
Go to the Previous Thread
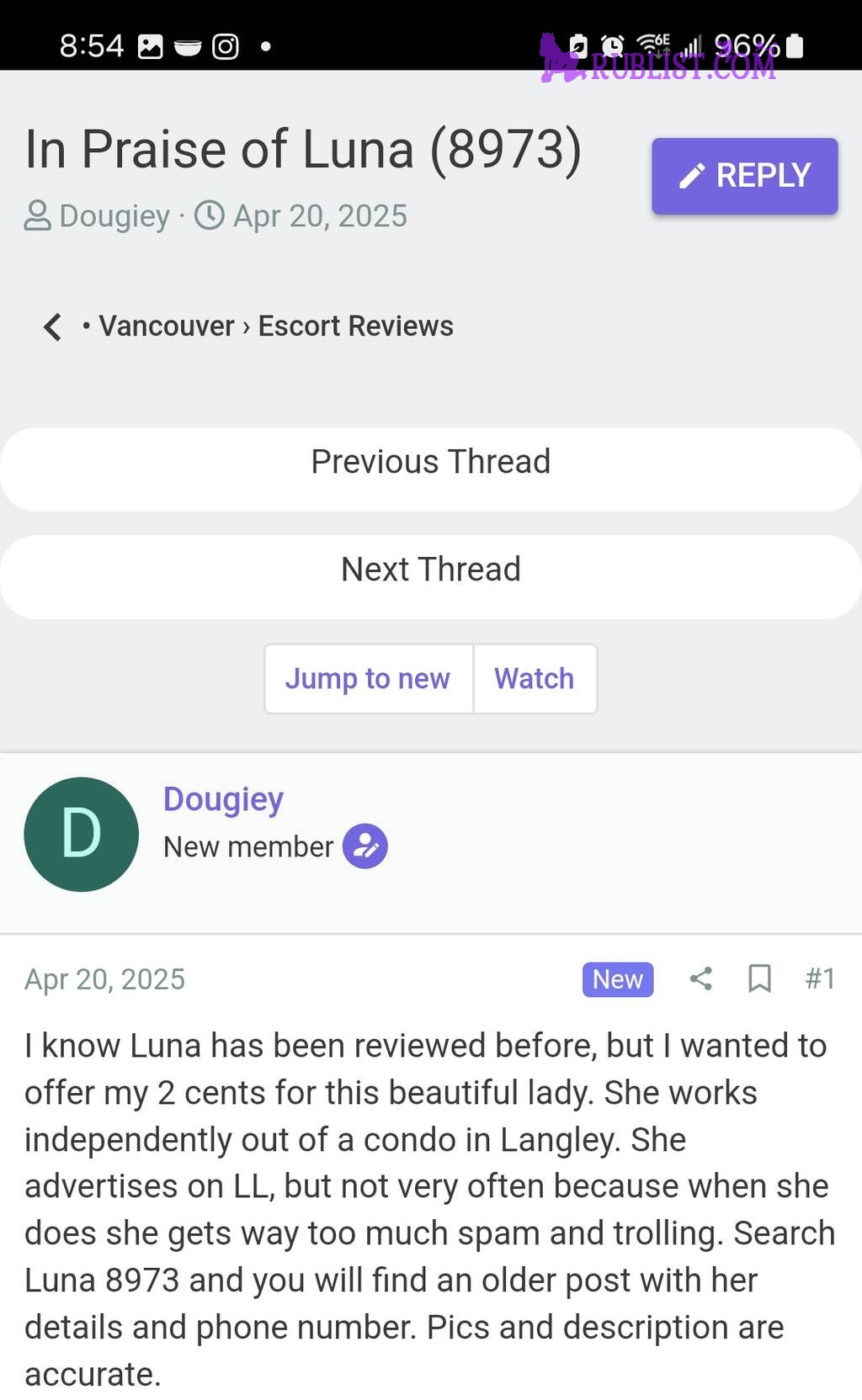pos(430,462)
